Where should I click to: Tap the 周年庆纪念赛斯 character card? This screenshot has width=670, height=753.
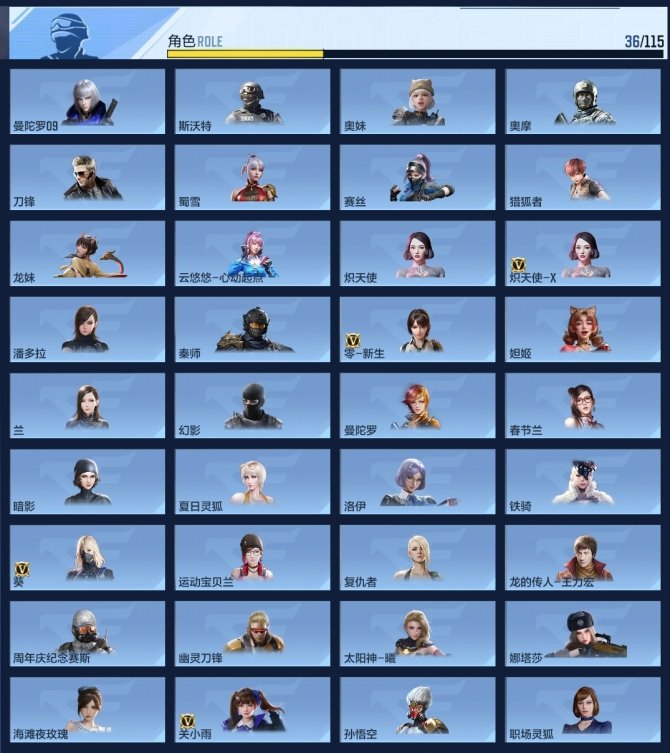tap(87, 633)
